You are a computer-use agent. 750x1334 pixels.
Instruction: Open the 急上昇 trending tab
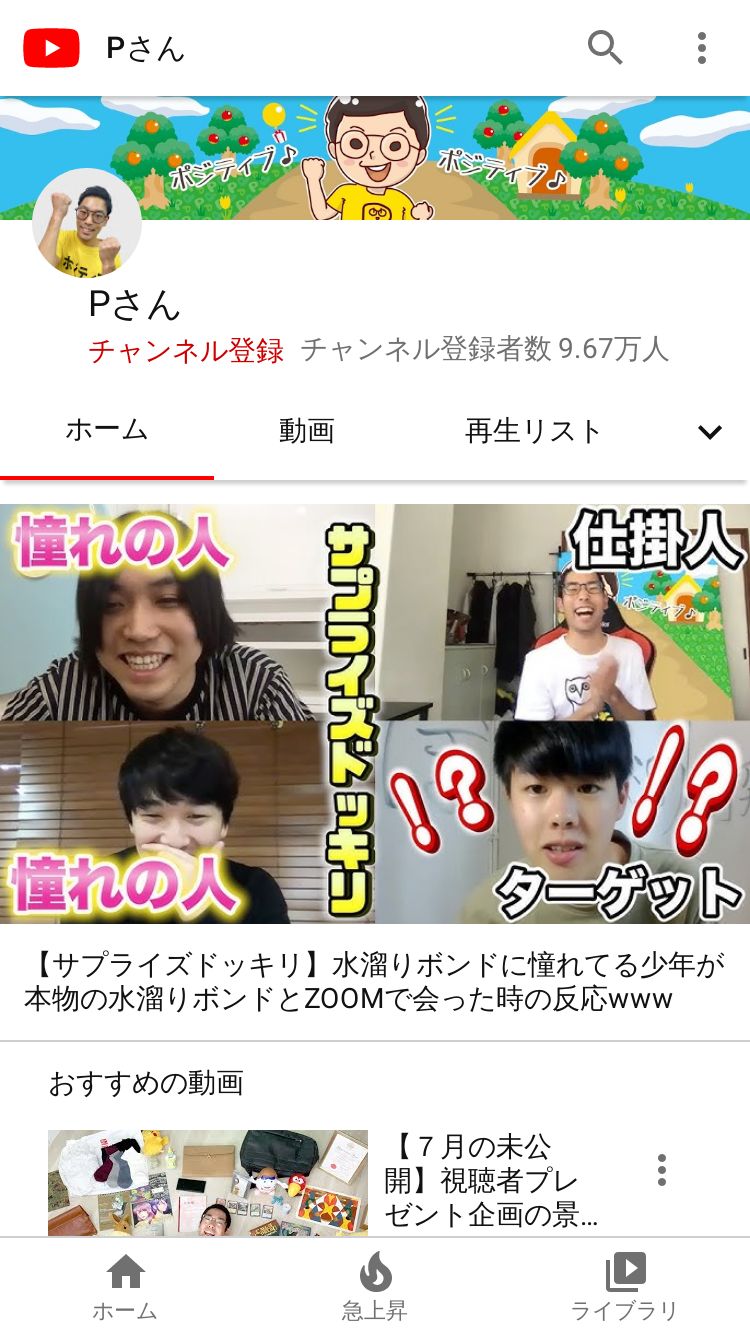pyautogui.click(x=375, y=1286)
